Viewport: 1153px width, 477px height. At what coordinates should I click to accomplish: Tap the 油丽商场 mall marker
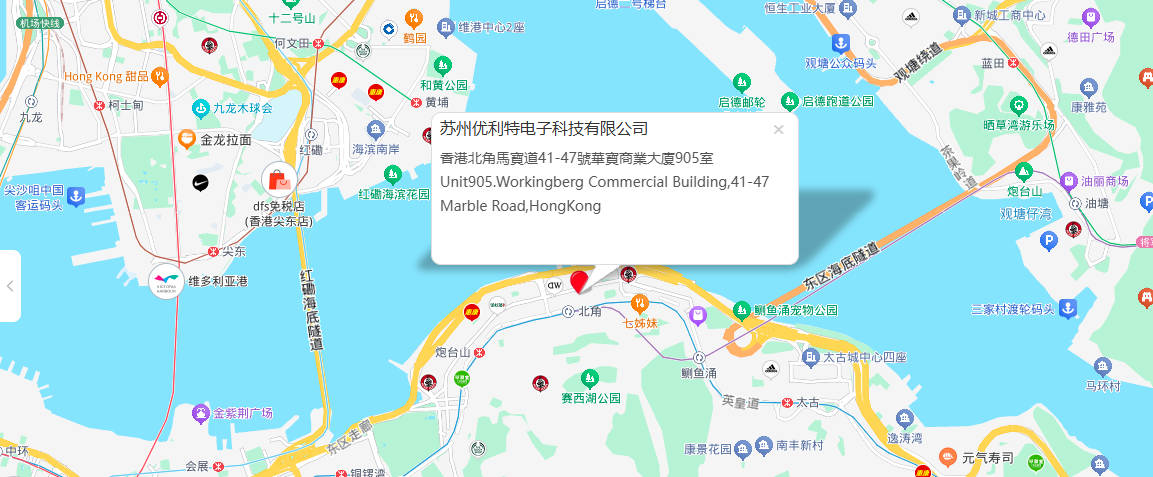point(1069,181)
